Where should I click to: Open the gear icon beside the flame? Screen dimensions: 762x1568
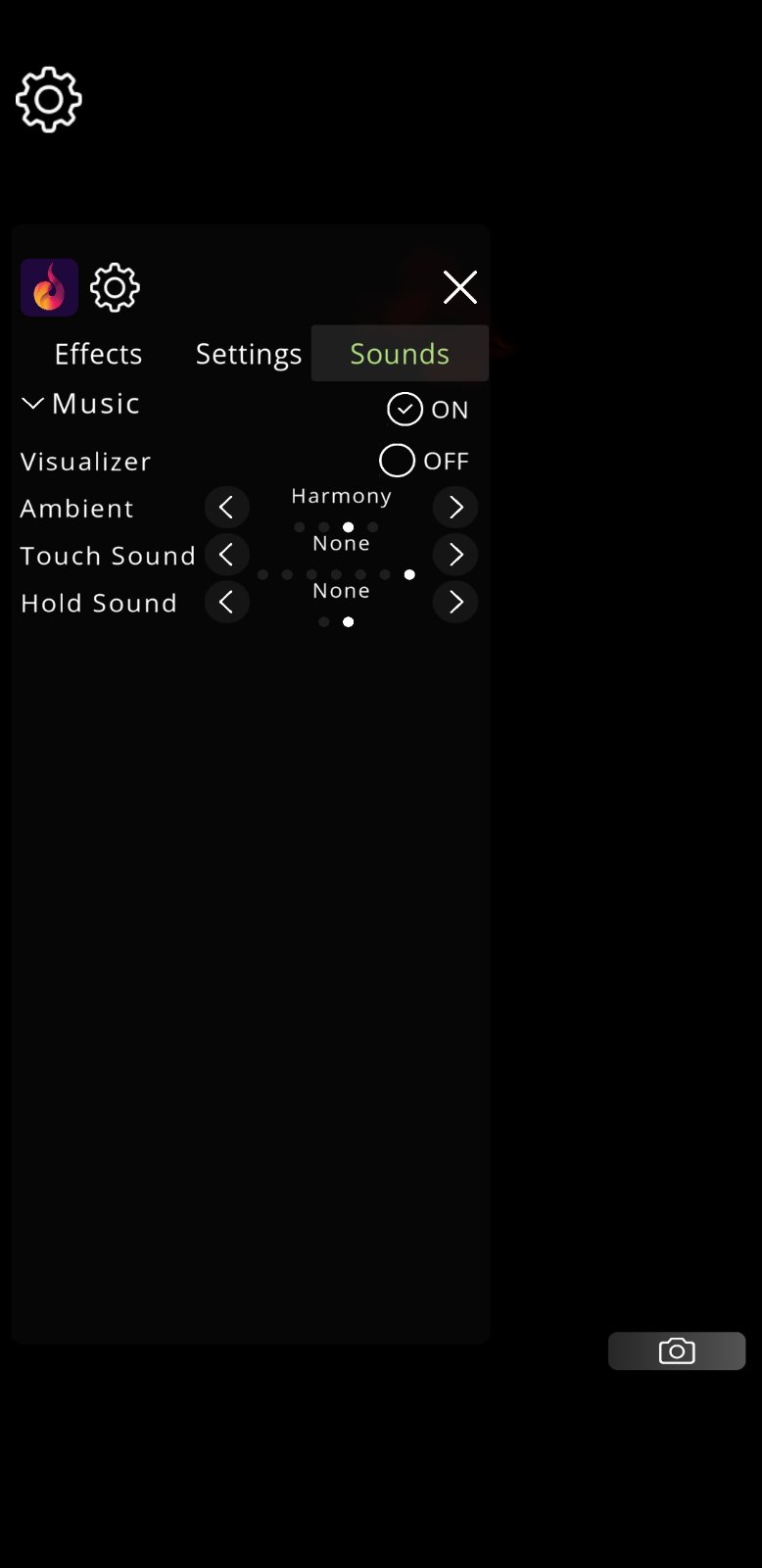pos(116,287)
